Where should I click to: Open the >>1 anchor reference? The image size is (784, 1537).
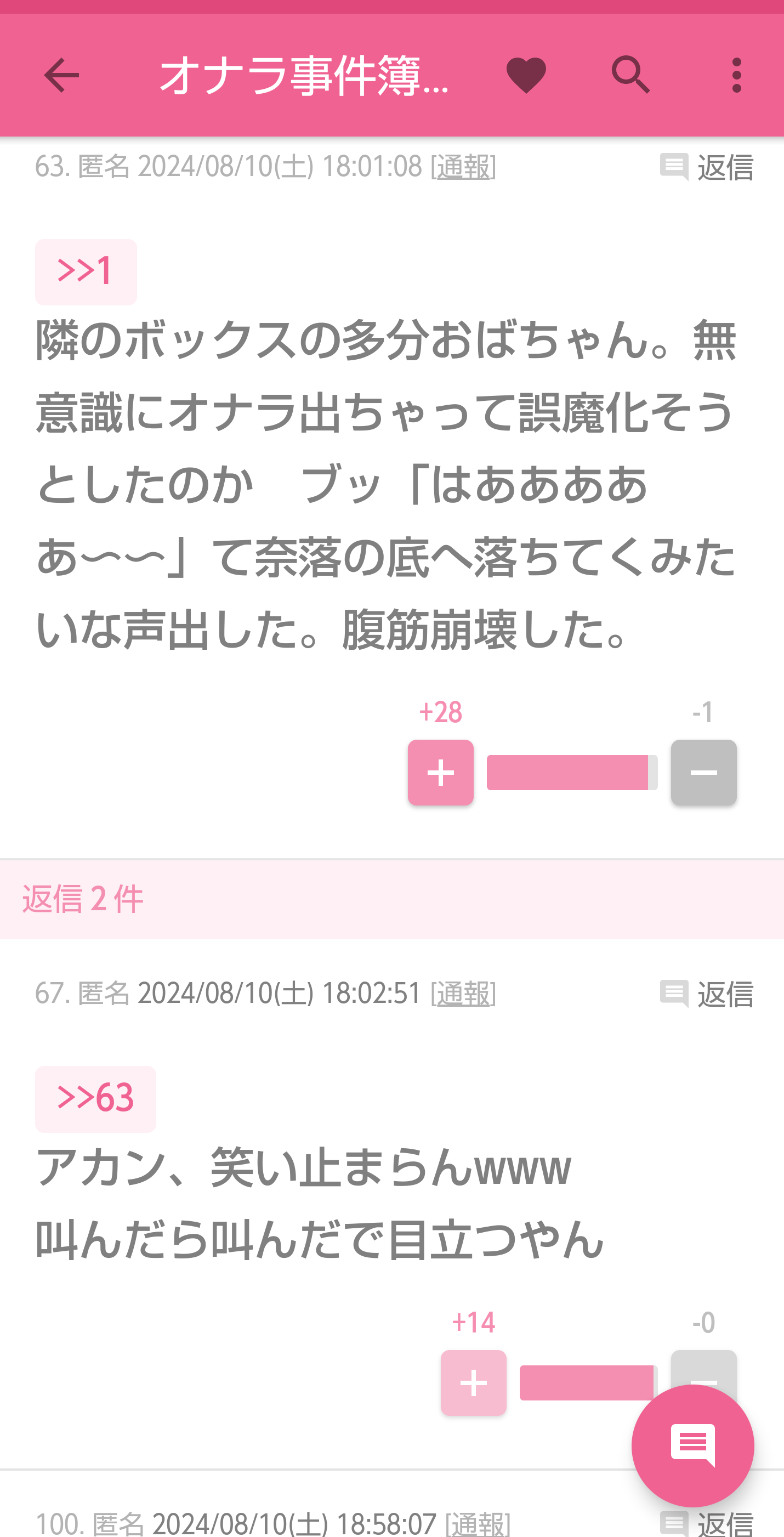coord(86,272)
